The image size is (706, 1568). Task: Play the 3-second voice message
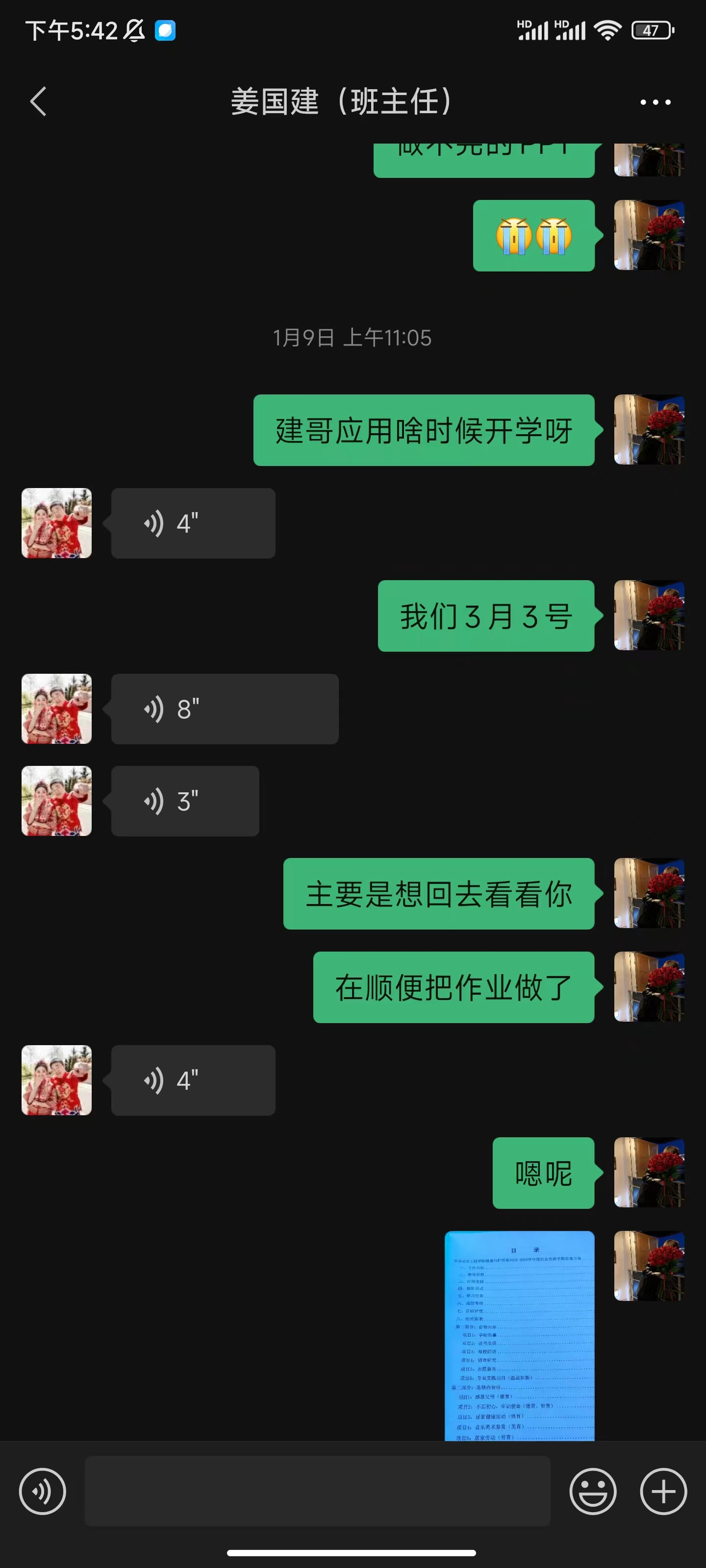[184, 801]
